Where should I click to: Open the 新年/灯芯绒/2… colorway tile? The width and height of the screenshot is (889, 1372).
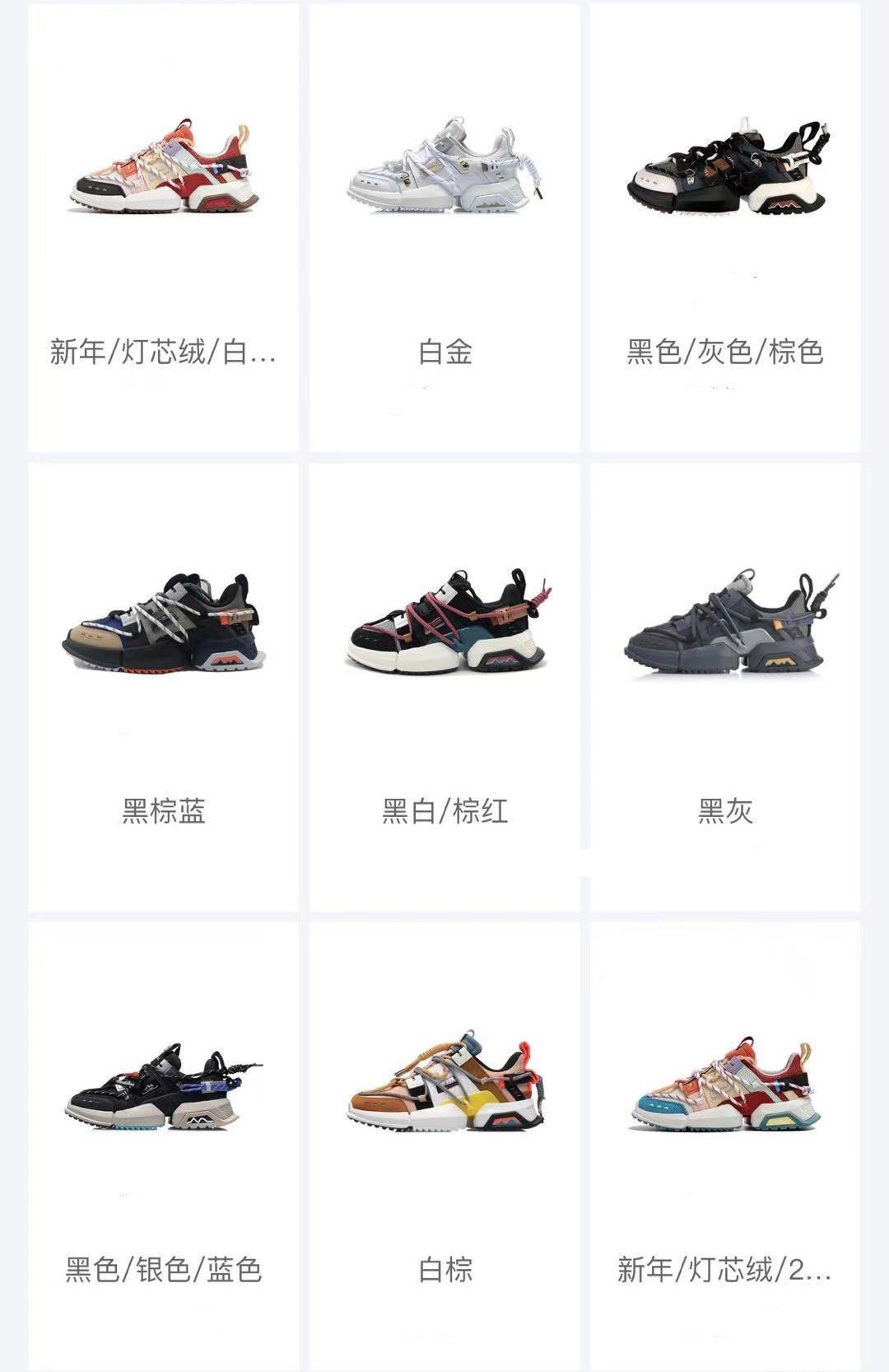point(725,1145)
